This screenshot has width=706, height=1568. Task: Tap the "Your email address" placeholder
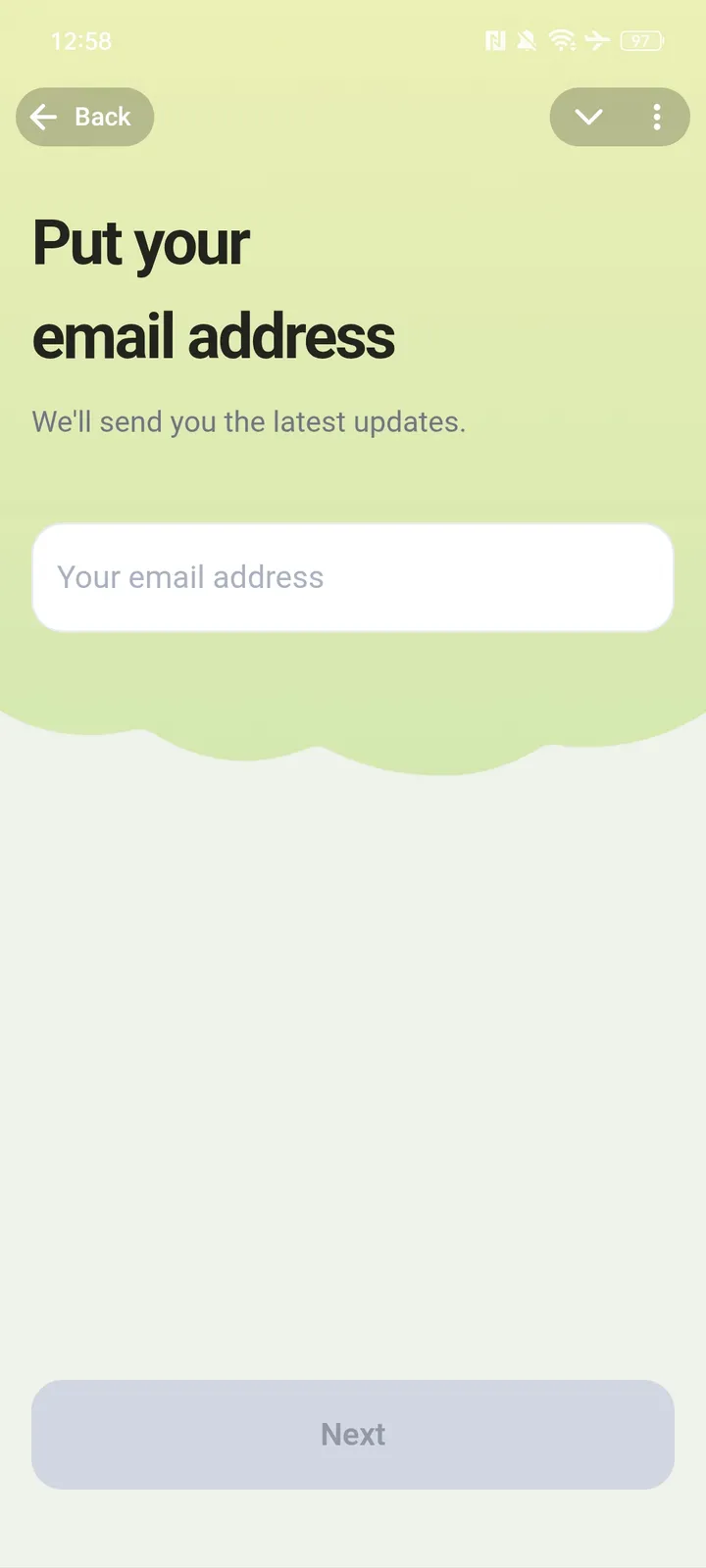pos(192,577)
